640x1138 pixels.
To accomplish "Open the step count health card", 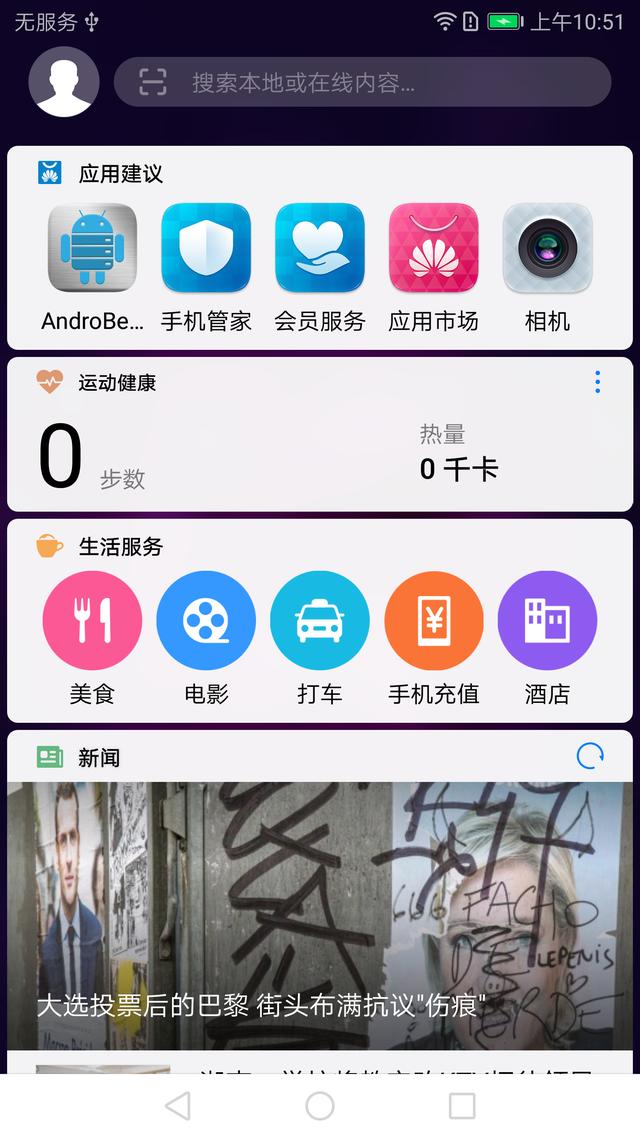I will tap(320, 435).
